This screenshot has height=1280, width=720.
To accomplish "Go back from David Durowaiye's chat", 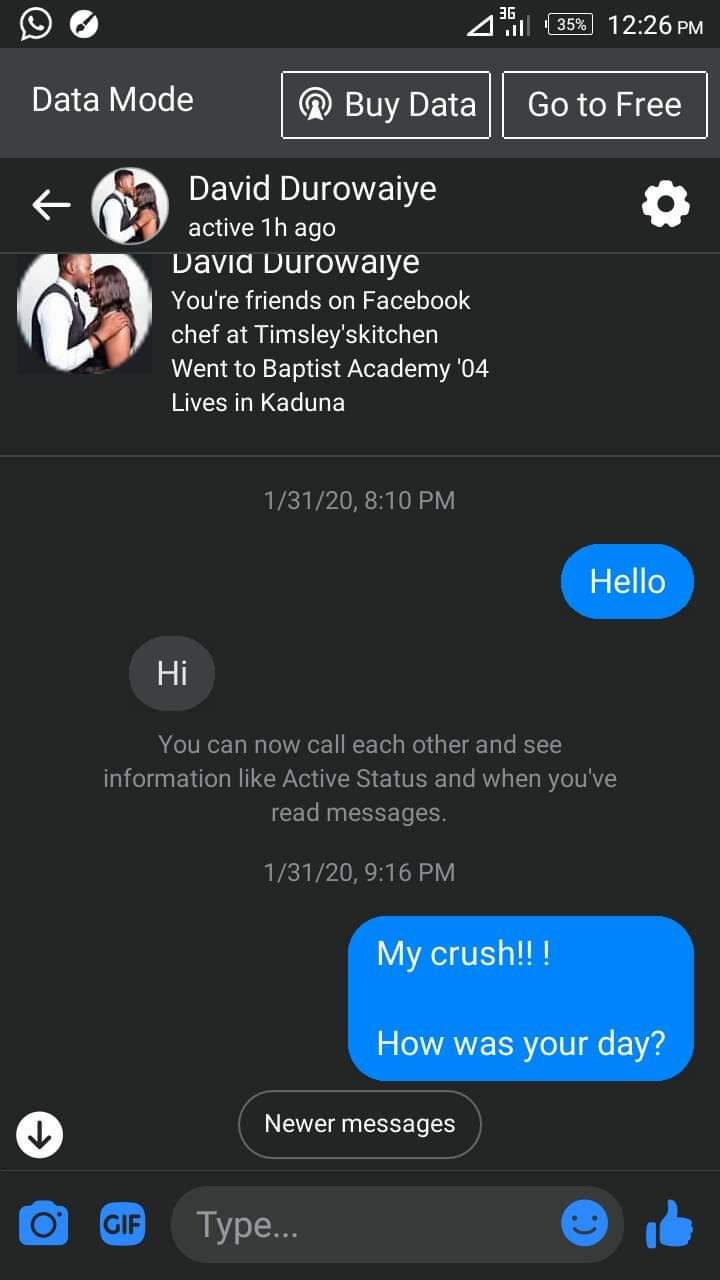I will pyautogui.click(x=51, y=206).
